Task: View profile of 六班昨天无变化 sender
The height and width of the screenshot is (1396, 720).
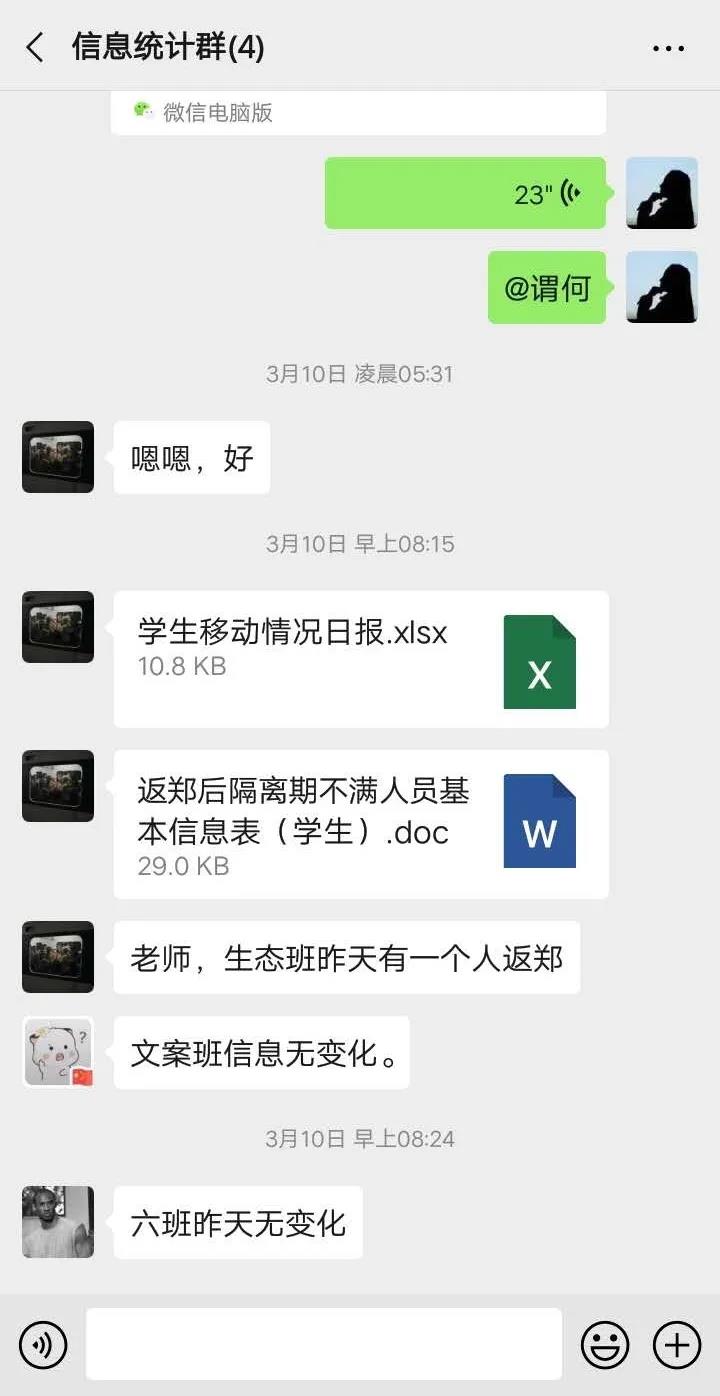Action: [x=58, y=1222]
